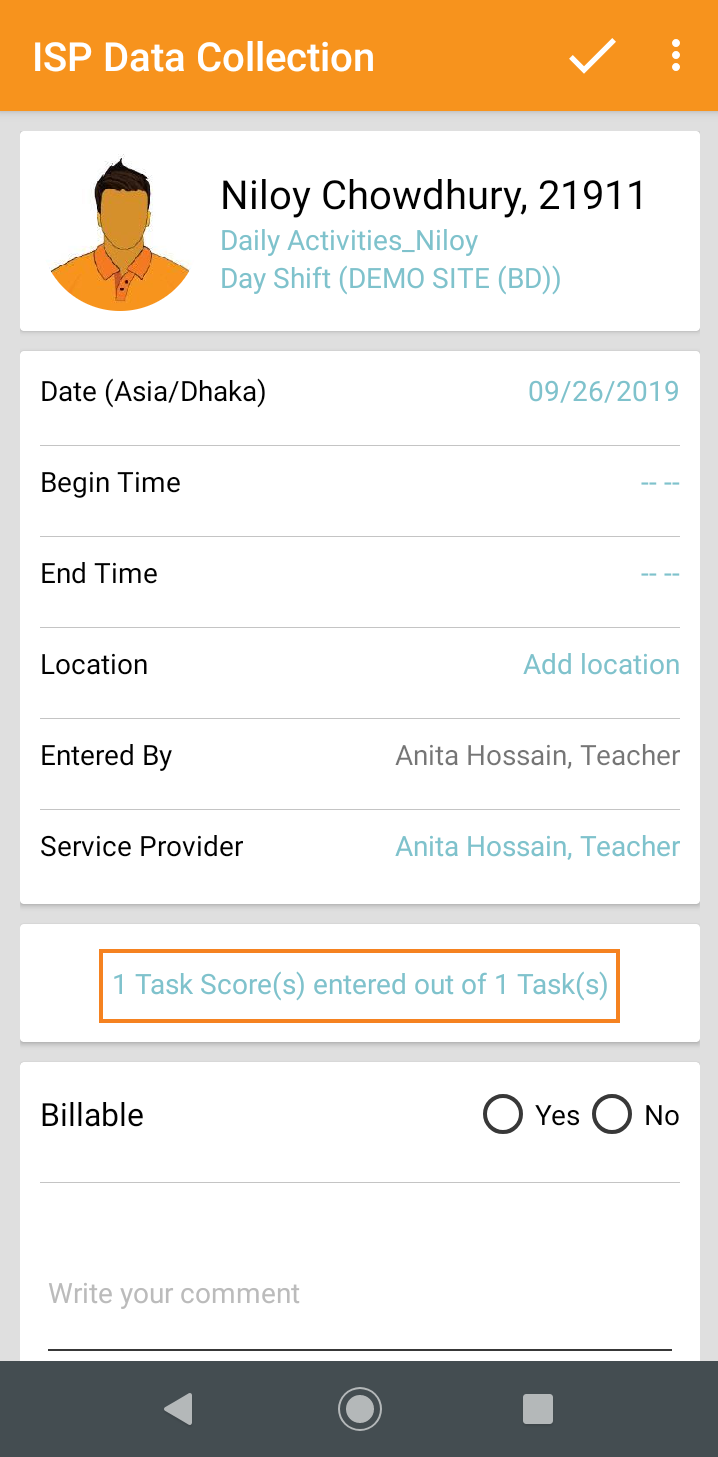Screen dimensions: 718x1457
Task: Open the Task Score(s) entered link
Action: point(360,985)
